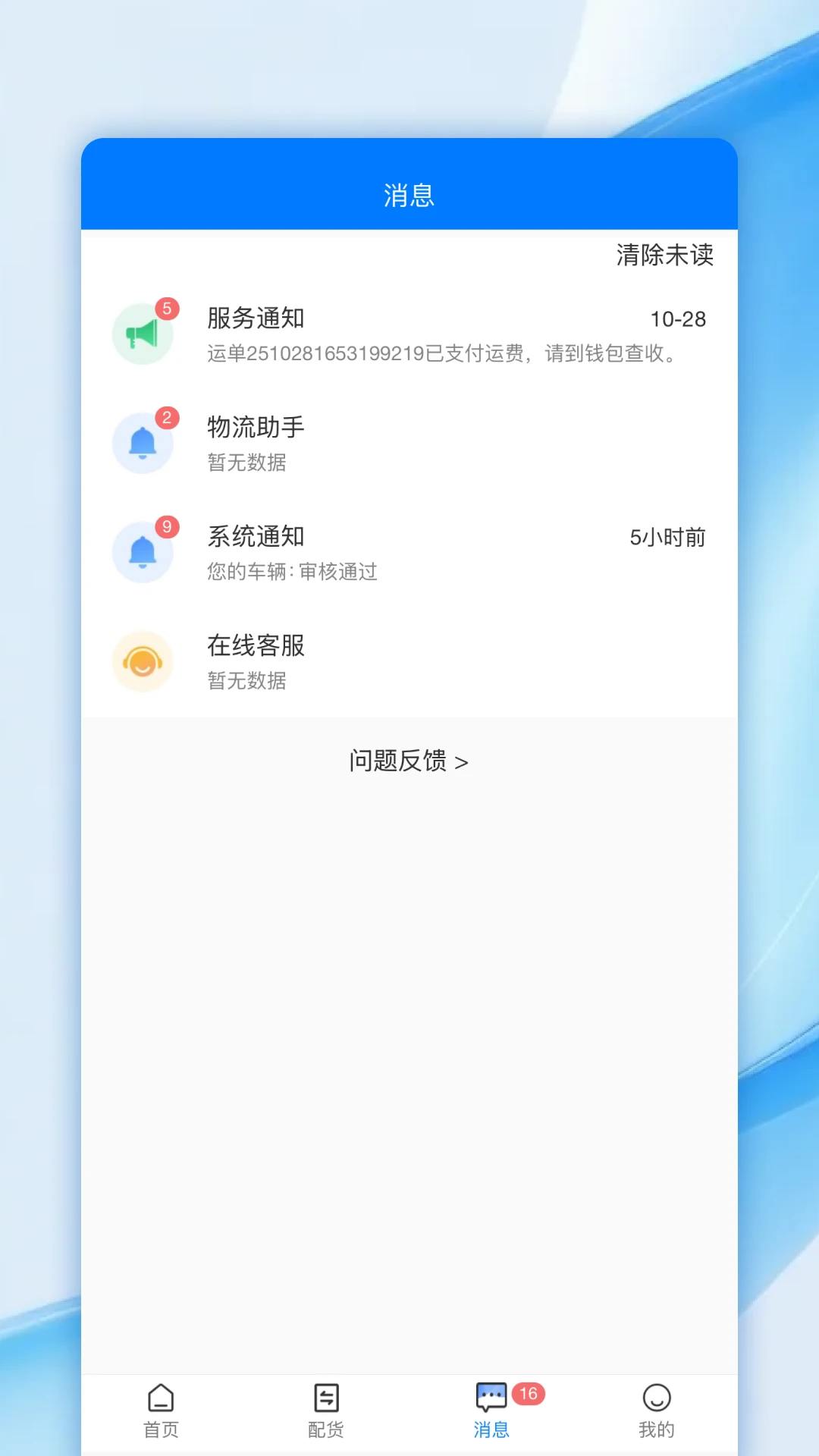Select the 消息 tab

(x=491, y=1410)
